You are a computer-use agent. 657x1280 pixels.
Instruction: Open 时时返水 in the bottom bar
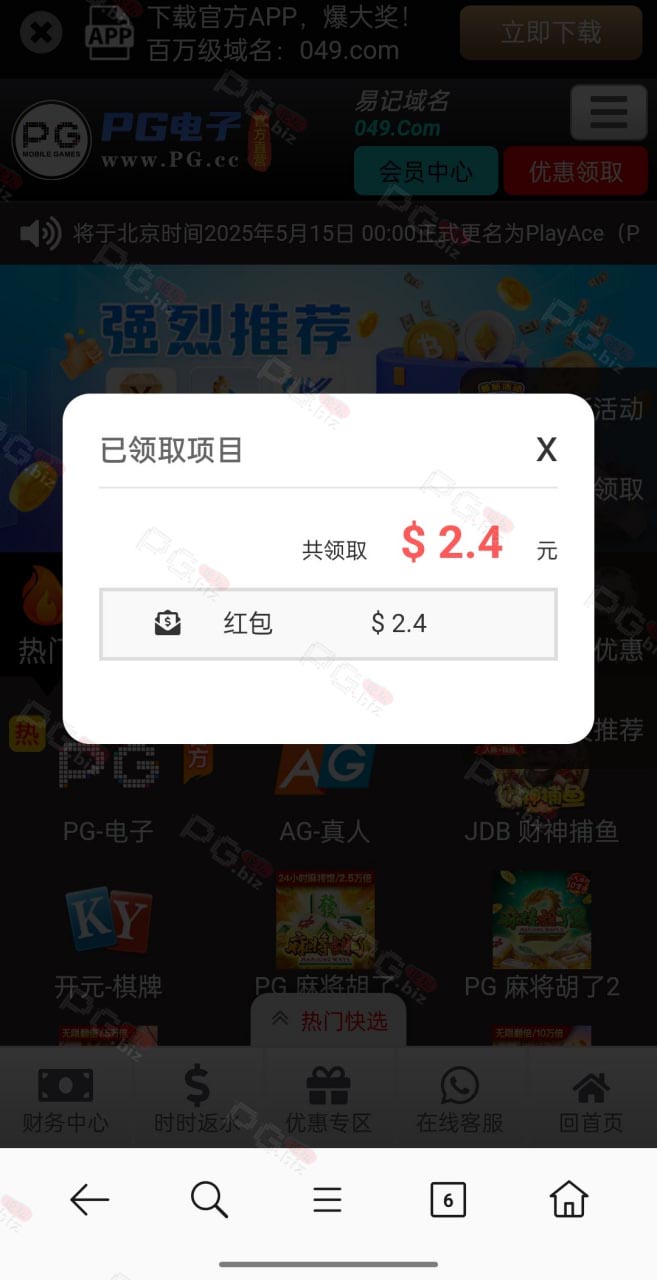click(x=197, y=1100)
